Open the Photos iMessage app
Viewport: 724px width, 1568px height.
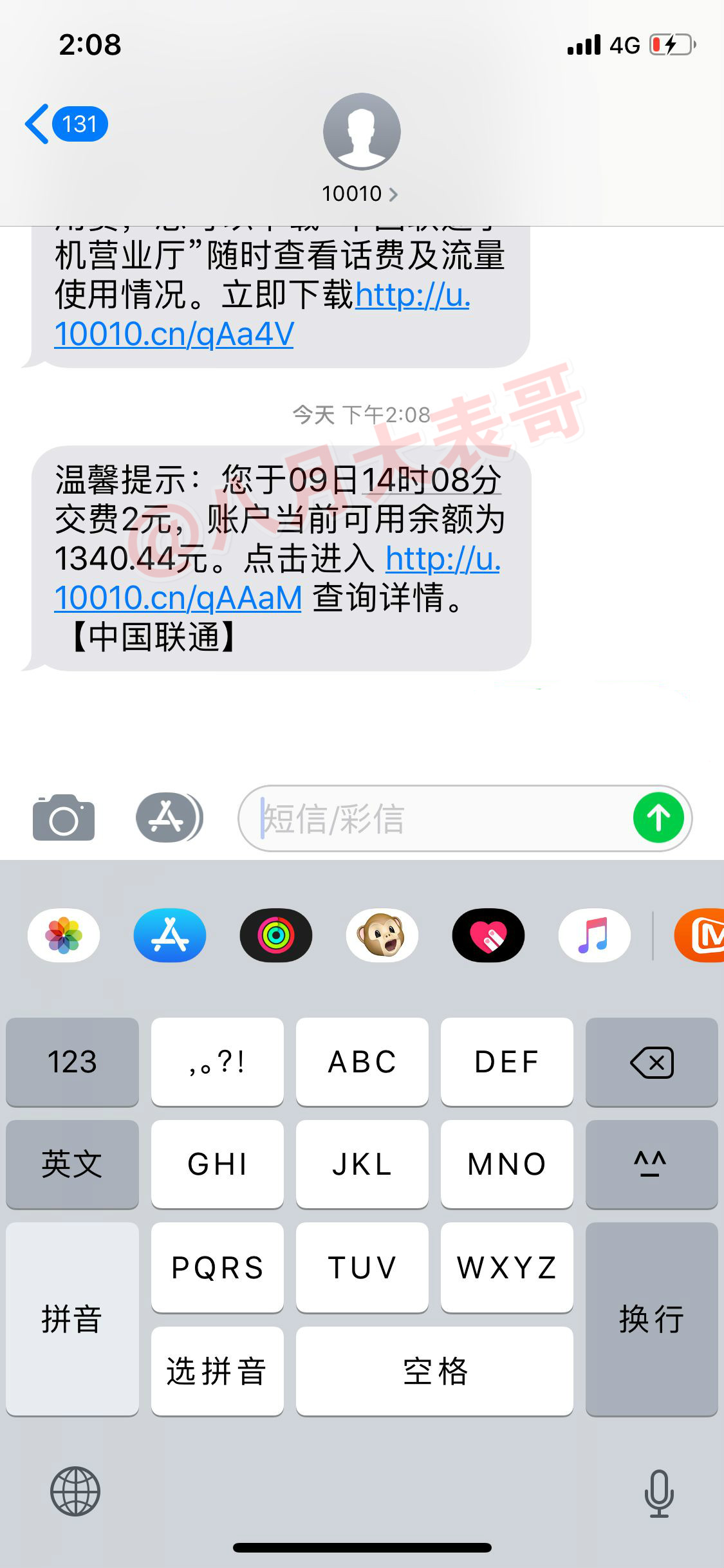(64, 935)
